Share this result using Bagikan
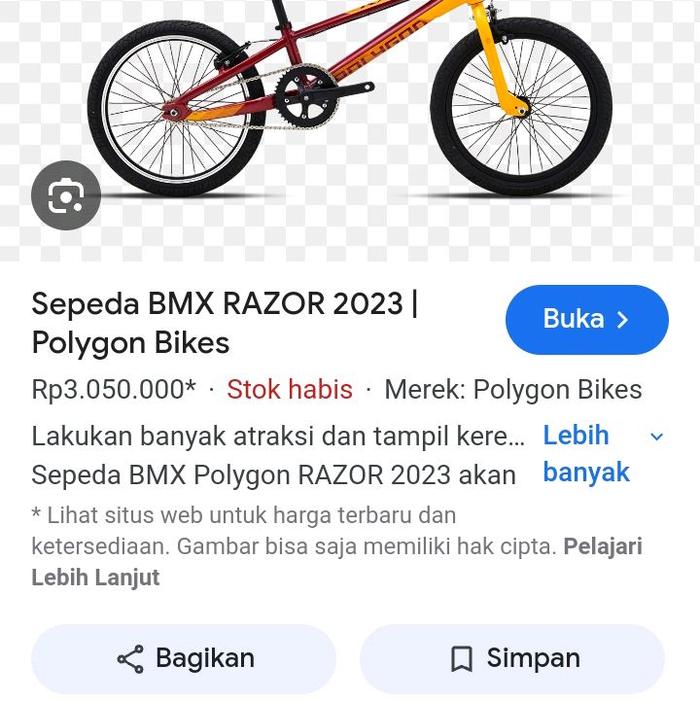The width and height of the screenshot is (700, 701). [x=184, y=658]
